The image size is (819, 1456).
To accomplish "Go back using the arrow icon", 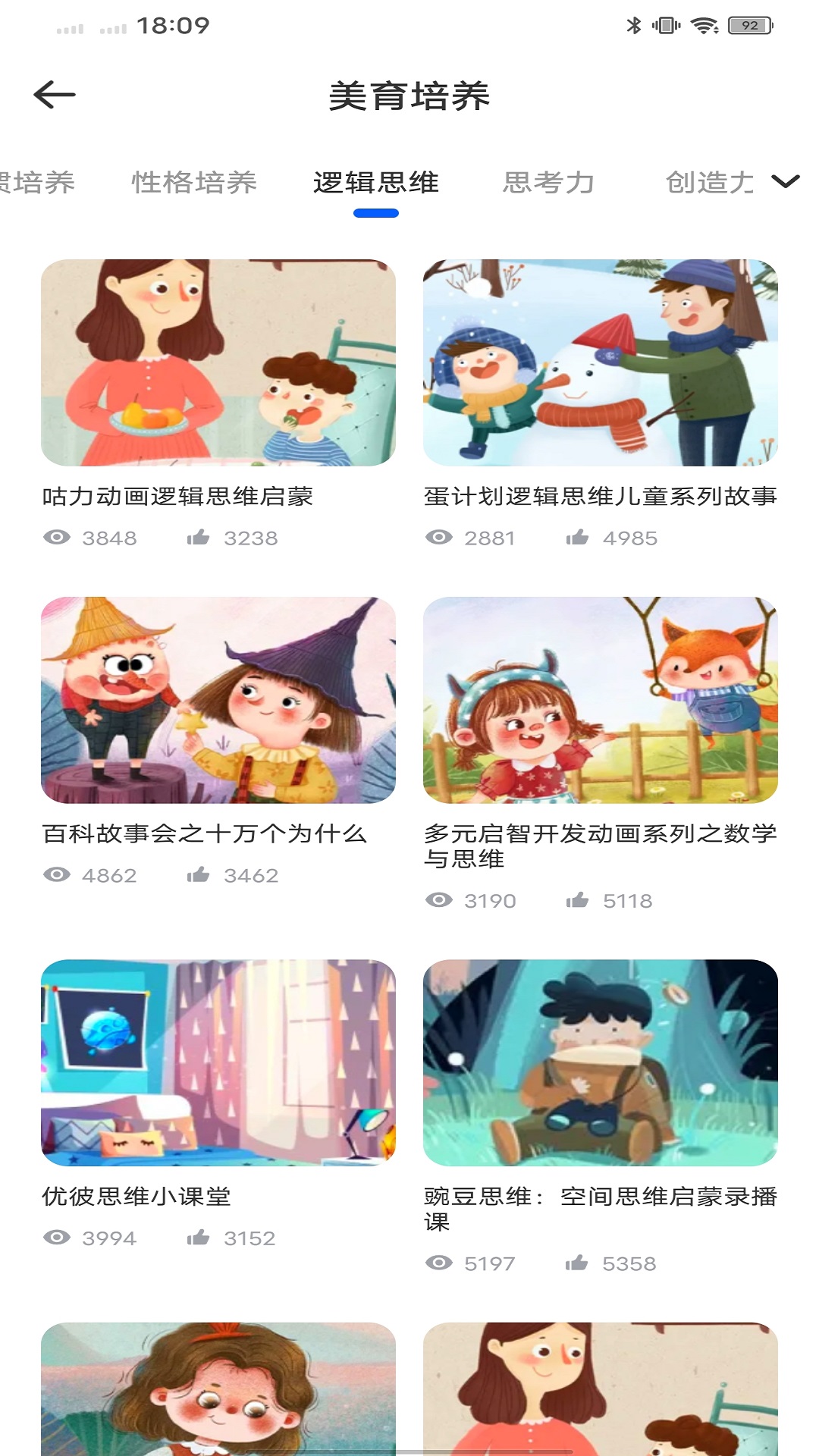I will tap(55, 95).
